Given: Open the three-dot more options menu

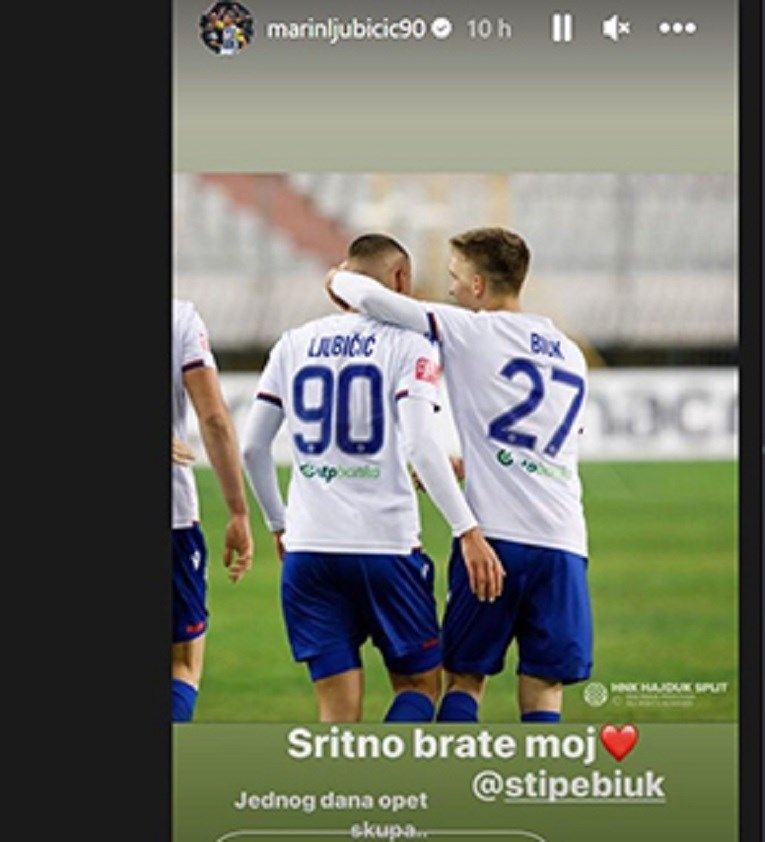Looking at the screenshot, I should (x=677, y=29).
